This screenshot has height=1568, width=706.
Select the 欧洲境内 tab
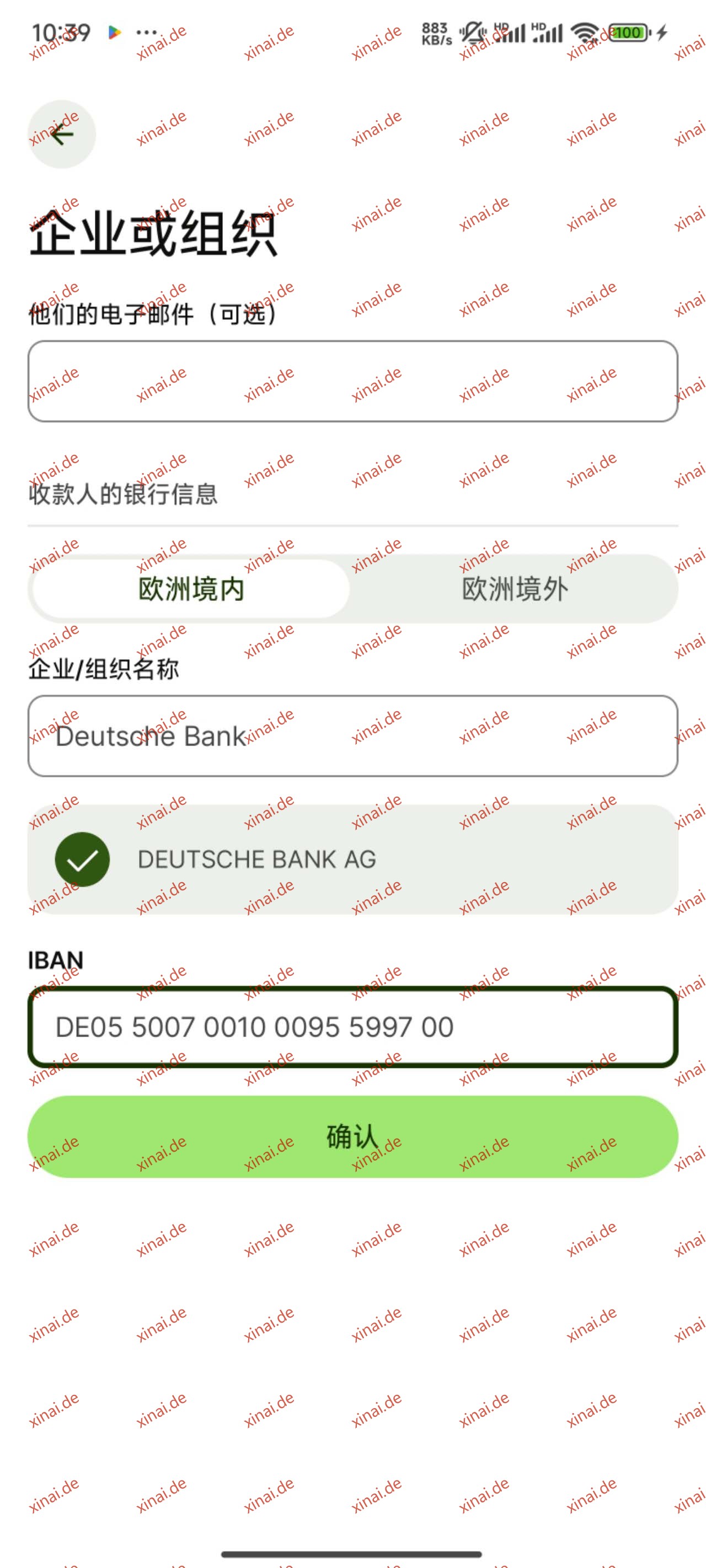pyautogui.click(x=191, y=589)
